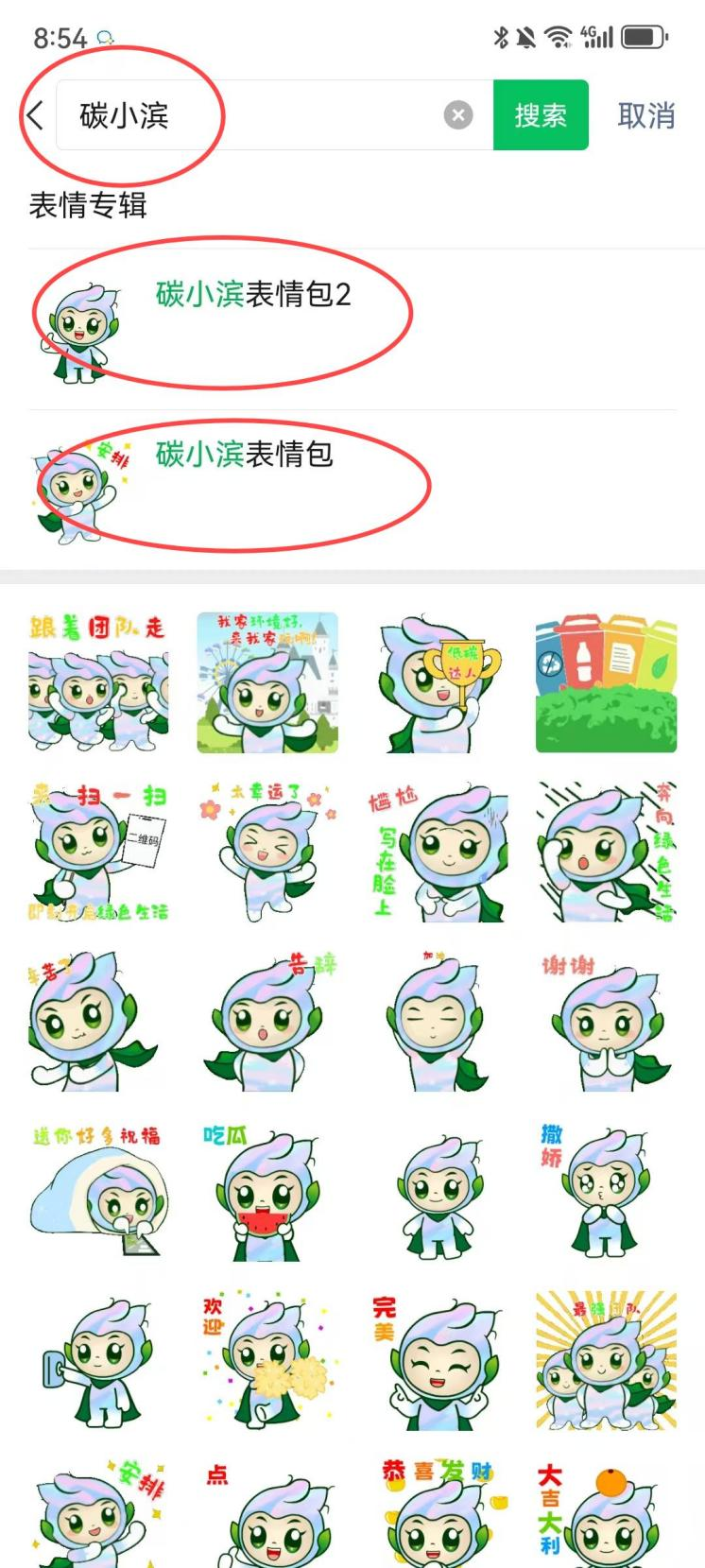The width and height of the screenshot is (705, 1568).
Task: Tap the search field containing 碳小滨
Action: tap(246, 115)
